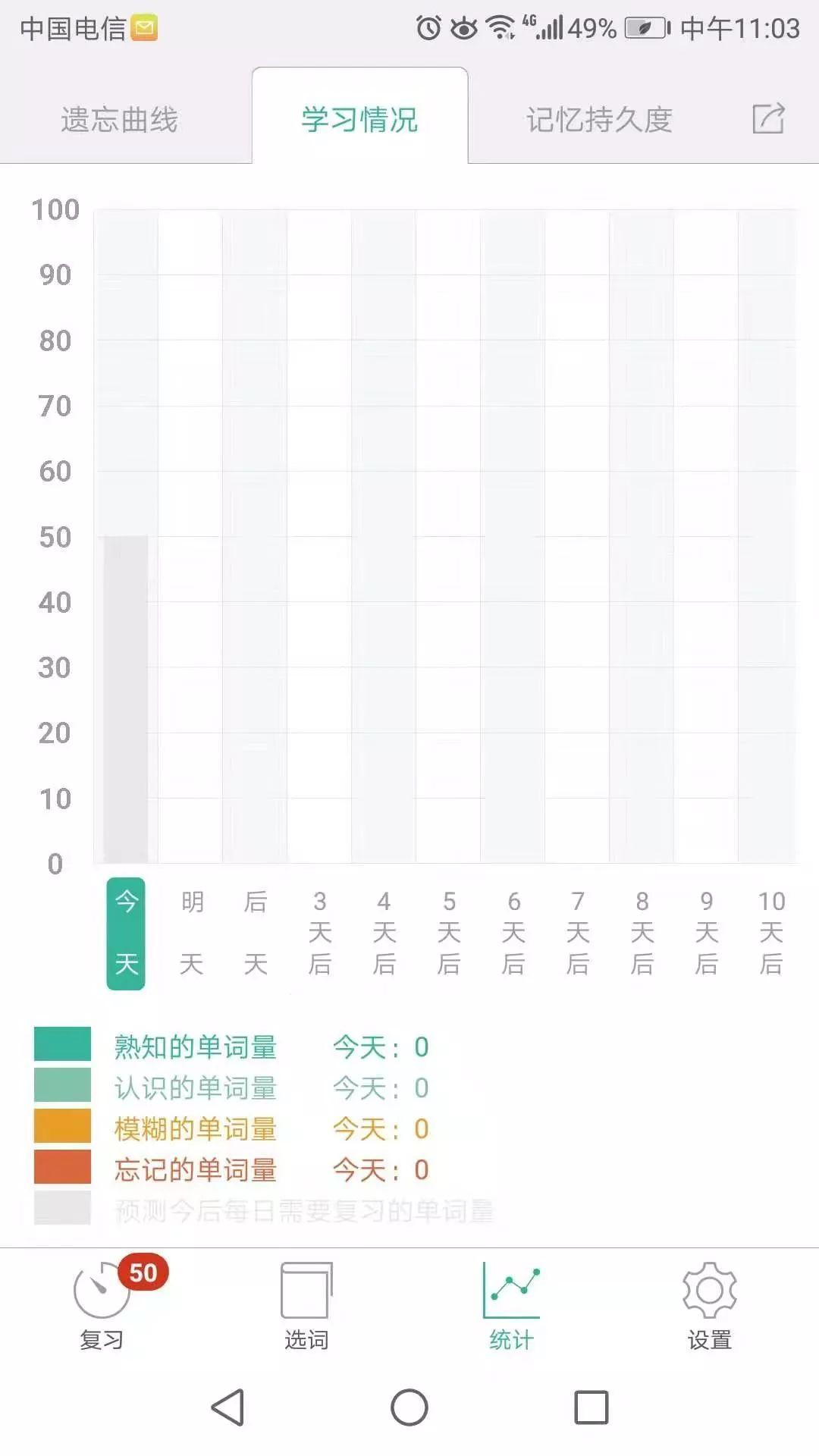Choose 7天后 on the chart axis

tap(578, 933)
